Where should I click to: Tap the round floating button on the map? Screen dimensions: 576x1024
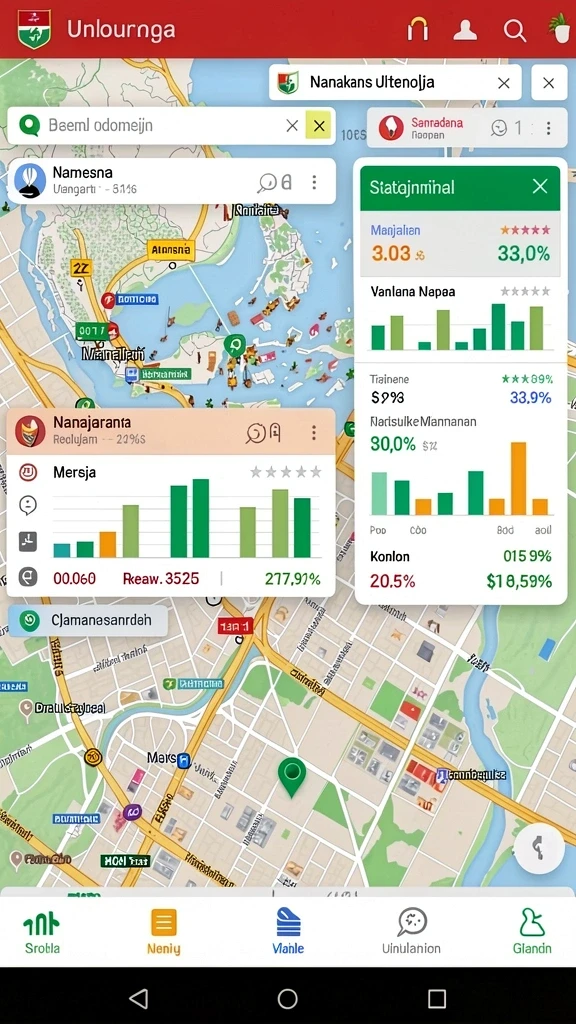click(x=538, y=848)
